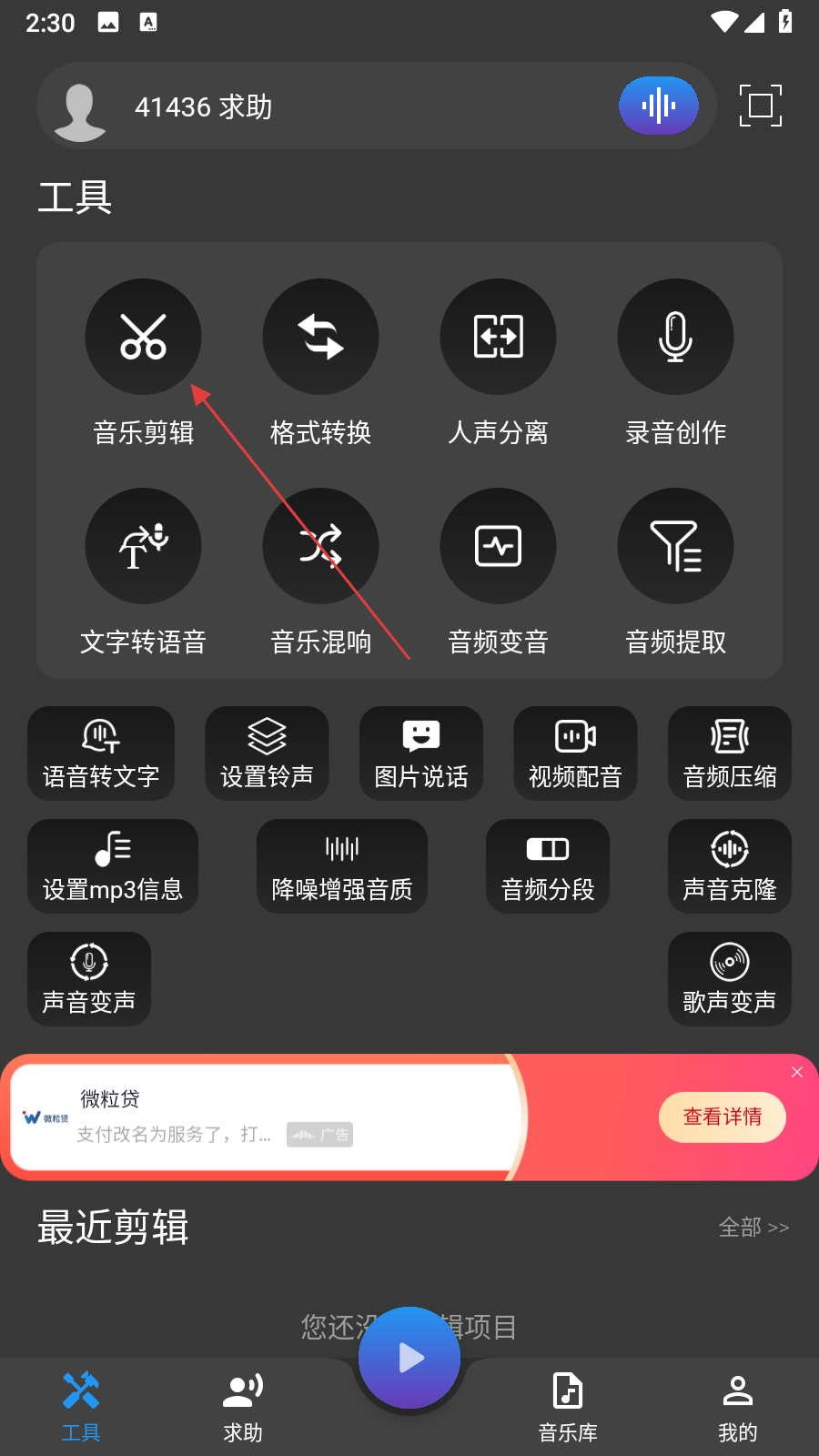Open the fullscreen scan icon
This screenshot has width=819, height=1456.
point(760,106)
